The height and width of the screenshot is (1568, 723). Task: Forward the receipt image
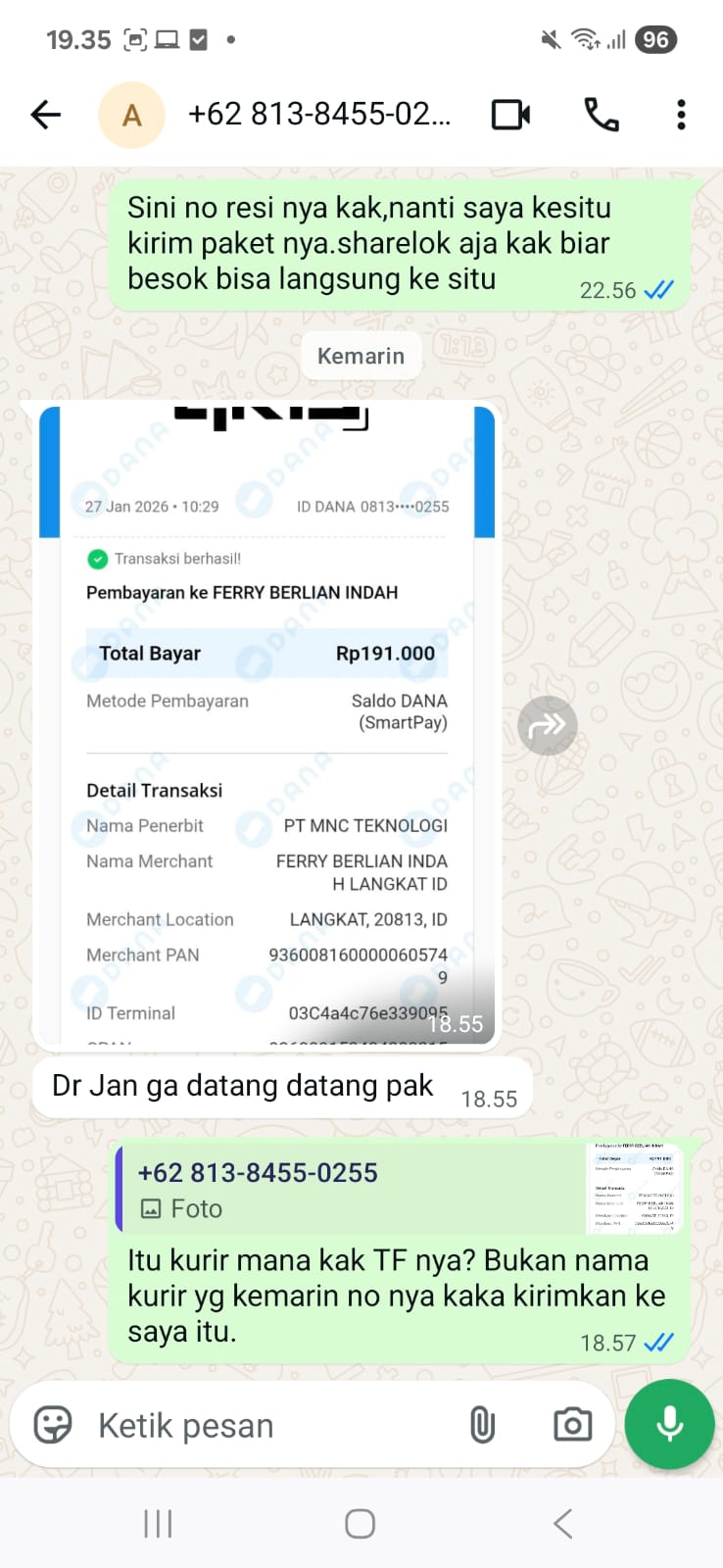coord(547,725)
